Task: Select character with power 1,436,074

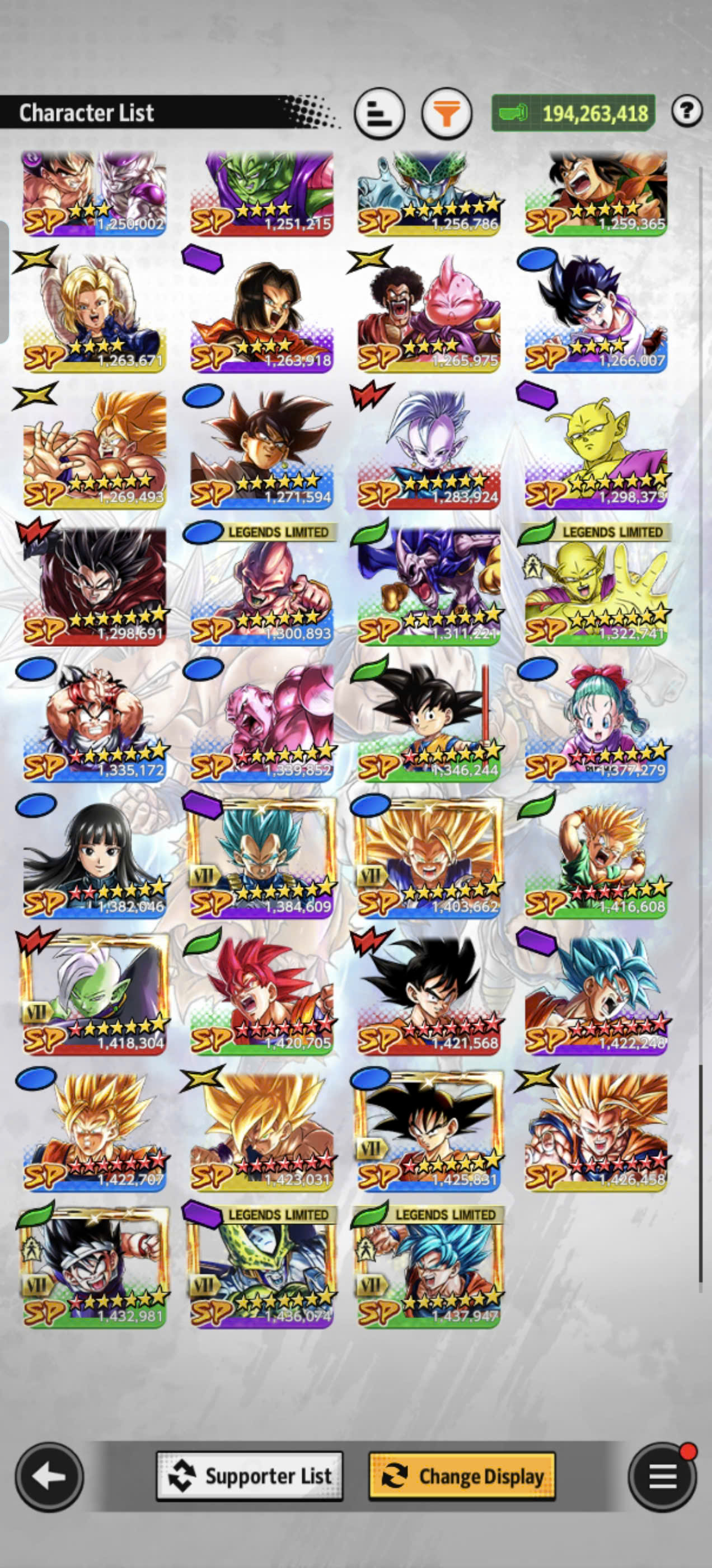Action: coord(261,1267)
